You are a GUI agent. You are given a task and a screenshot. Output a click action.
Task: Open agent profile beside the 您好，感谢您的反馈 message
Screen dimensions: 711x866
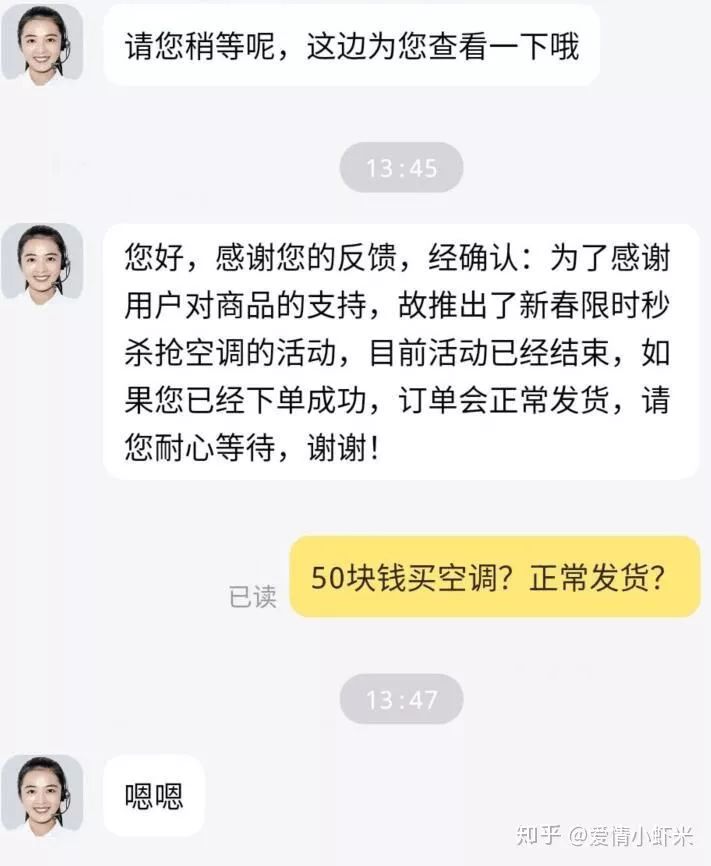42,262
